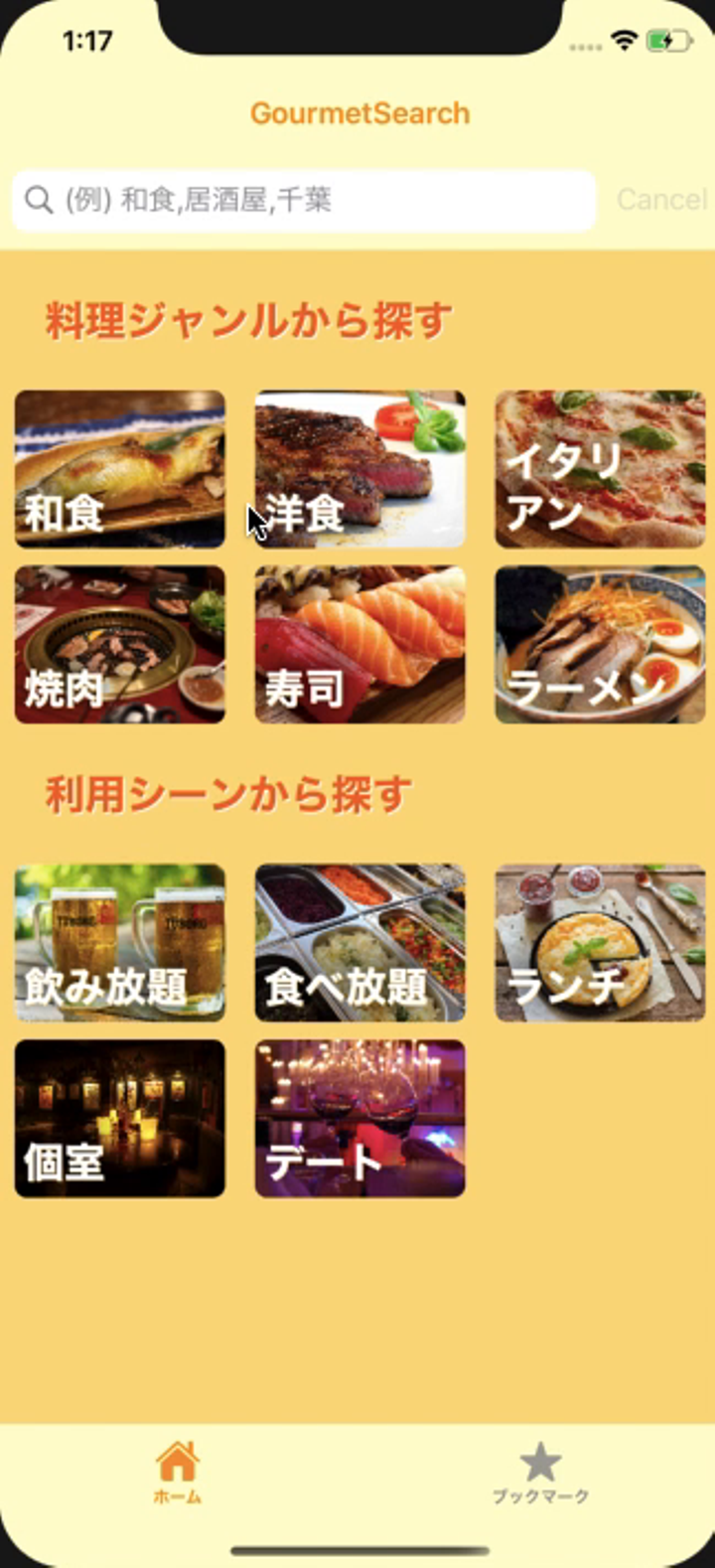Open the デート scene tile
Viewport: 715px width, 1568px height.
pos(360,1119)
